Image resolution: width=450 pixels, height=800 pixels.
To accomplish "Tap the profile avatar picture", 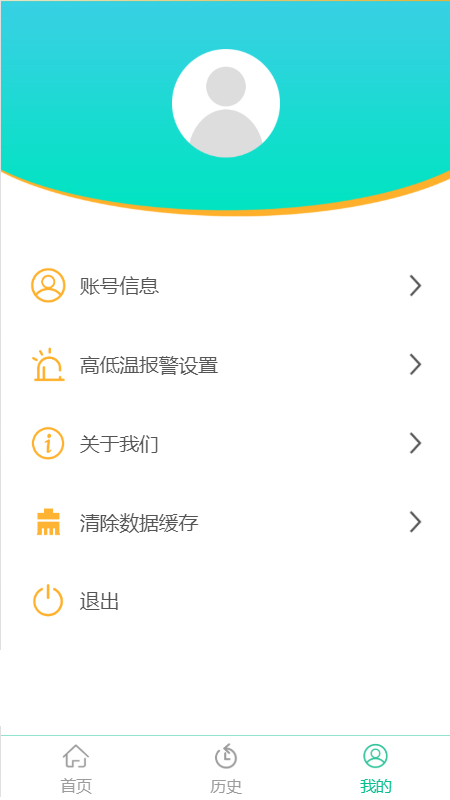I will pyautogui.click(x=226, y=103).
